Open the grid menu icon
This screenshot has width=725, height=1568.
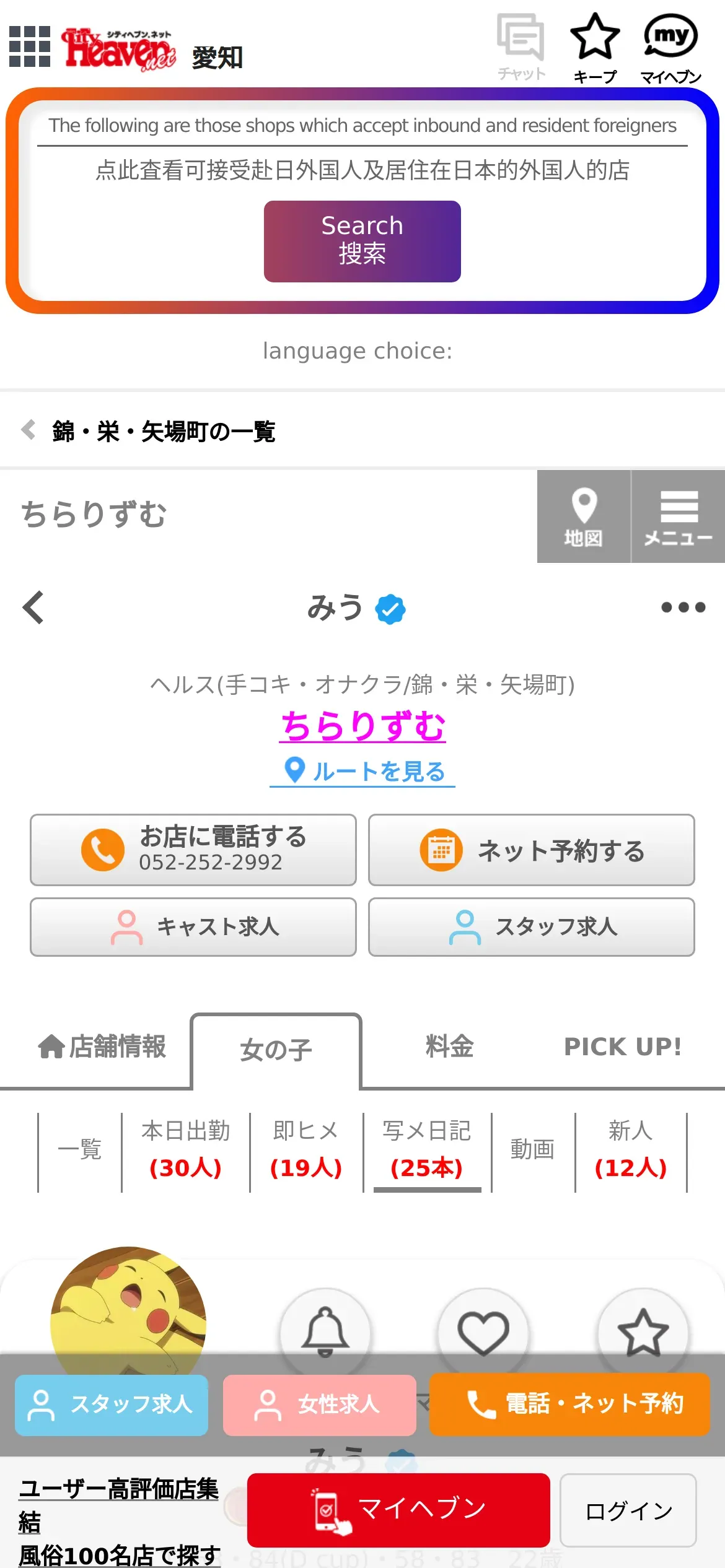coord(30,46)
